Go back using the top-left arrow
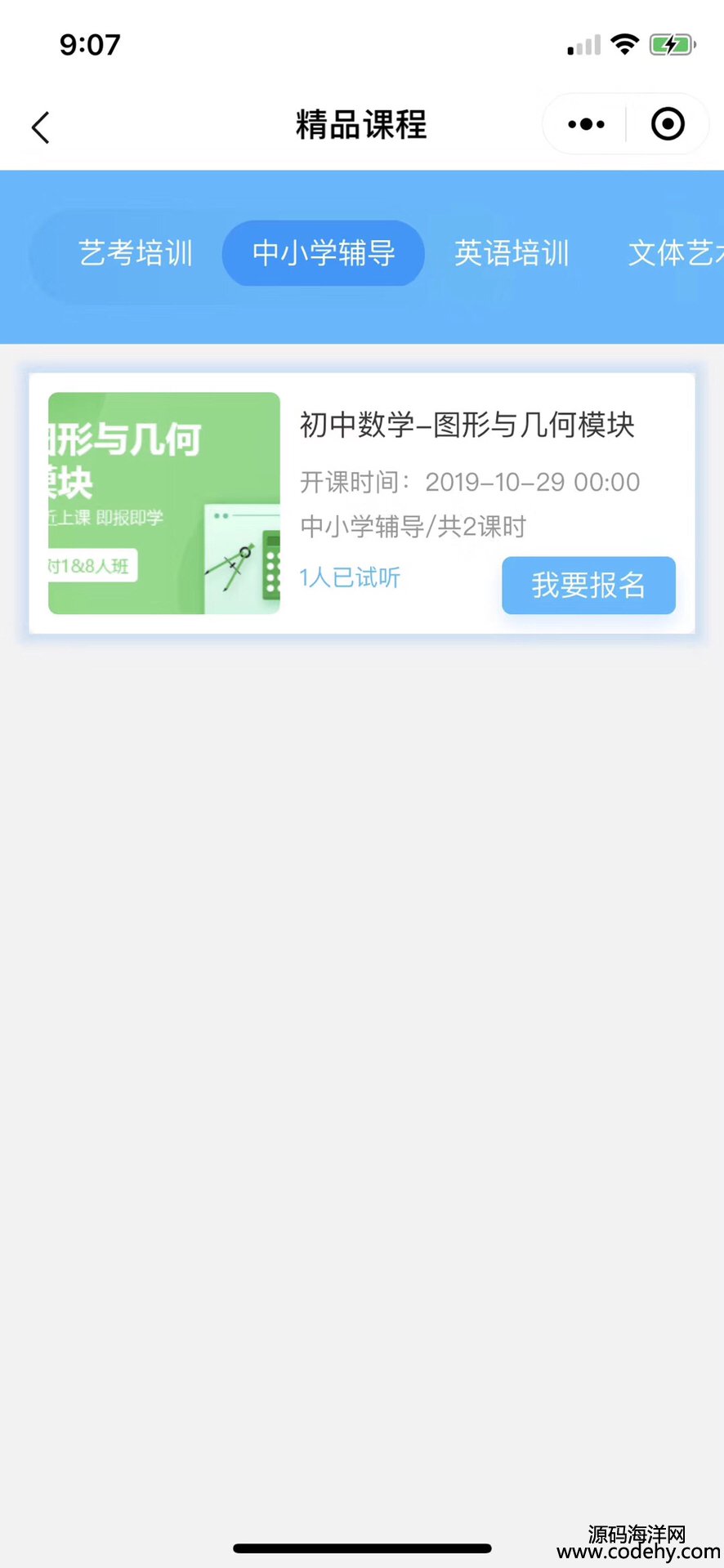Viewport: 724px width, 1568px height. coord(41,127)
